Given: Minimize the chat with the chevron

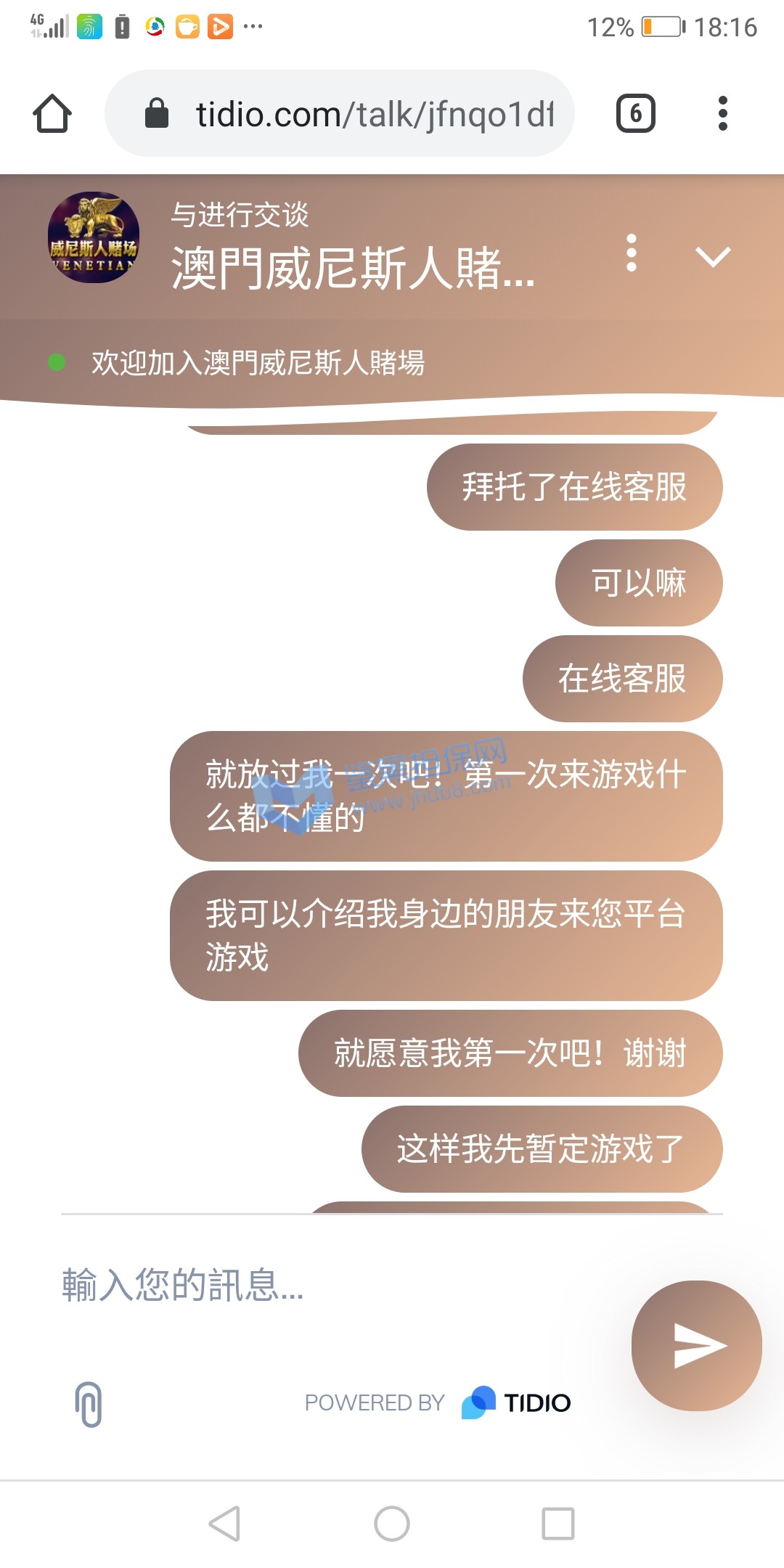Looking at the screenshot, I should (713, 256).
